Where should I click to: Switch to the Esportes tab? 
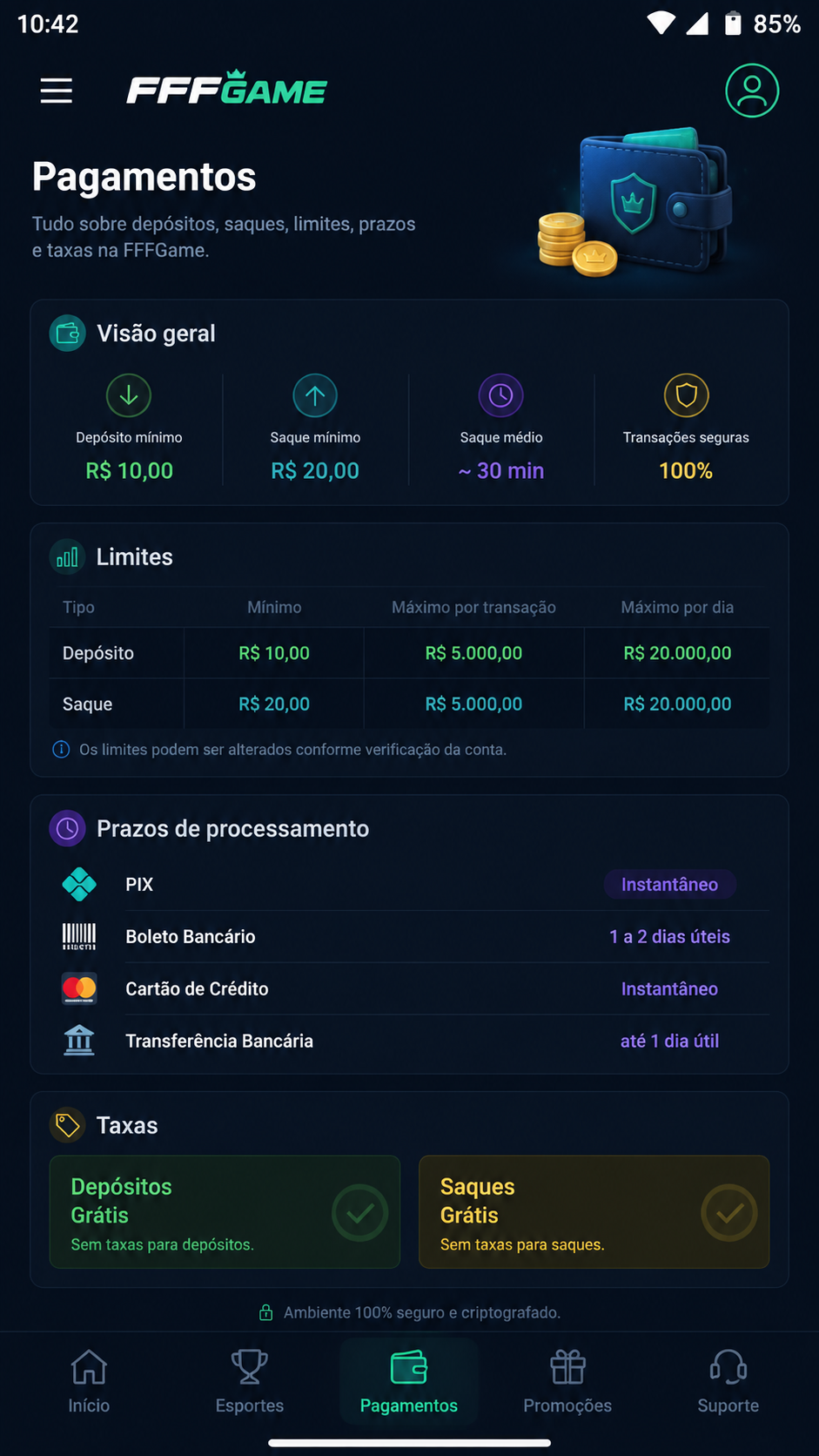point(250,1381)
